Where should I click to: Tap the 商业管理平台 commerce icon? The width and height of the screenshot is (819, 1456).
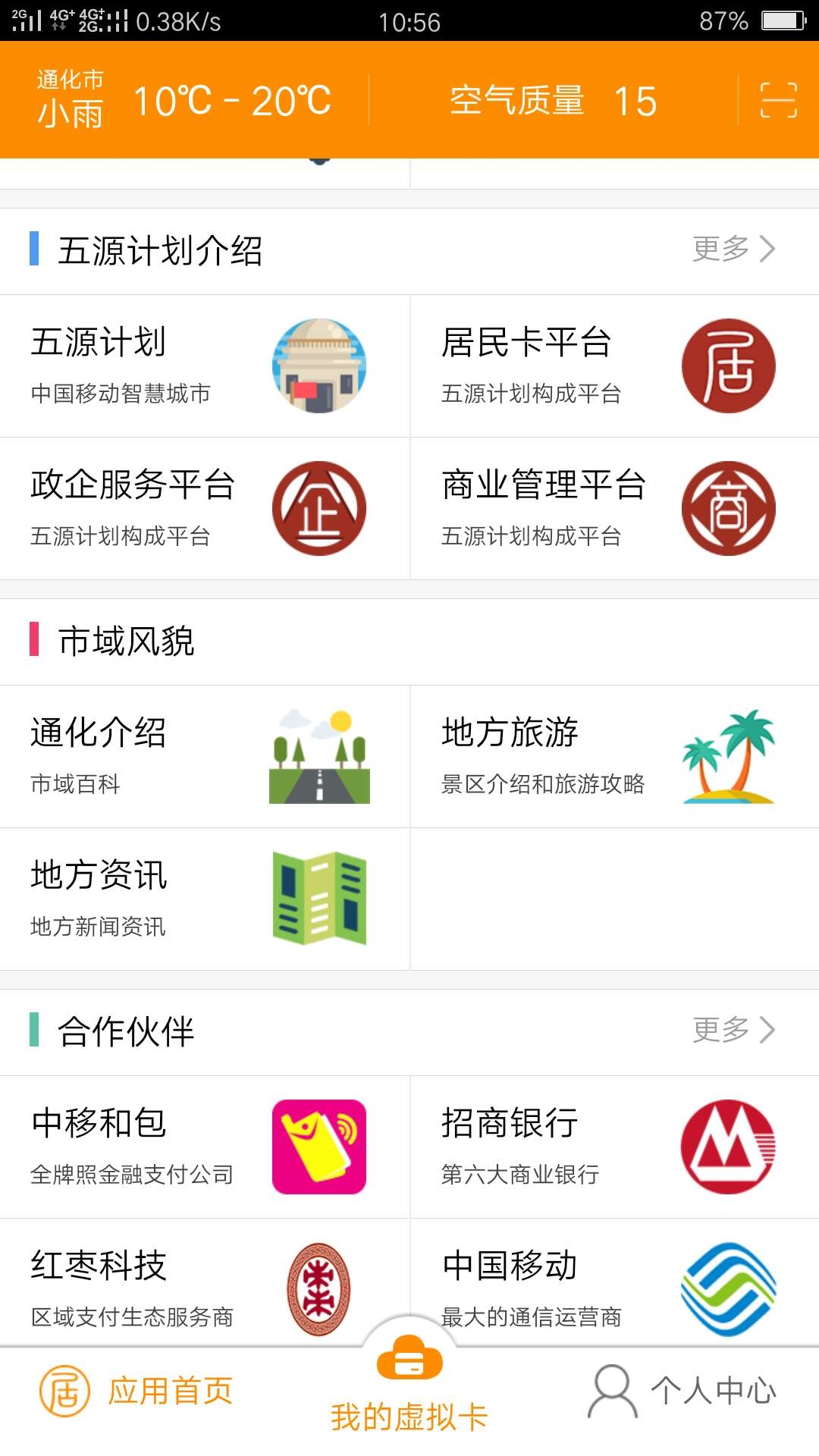[x=730, y=508]
